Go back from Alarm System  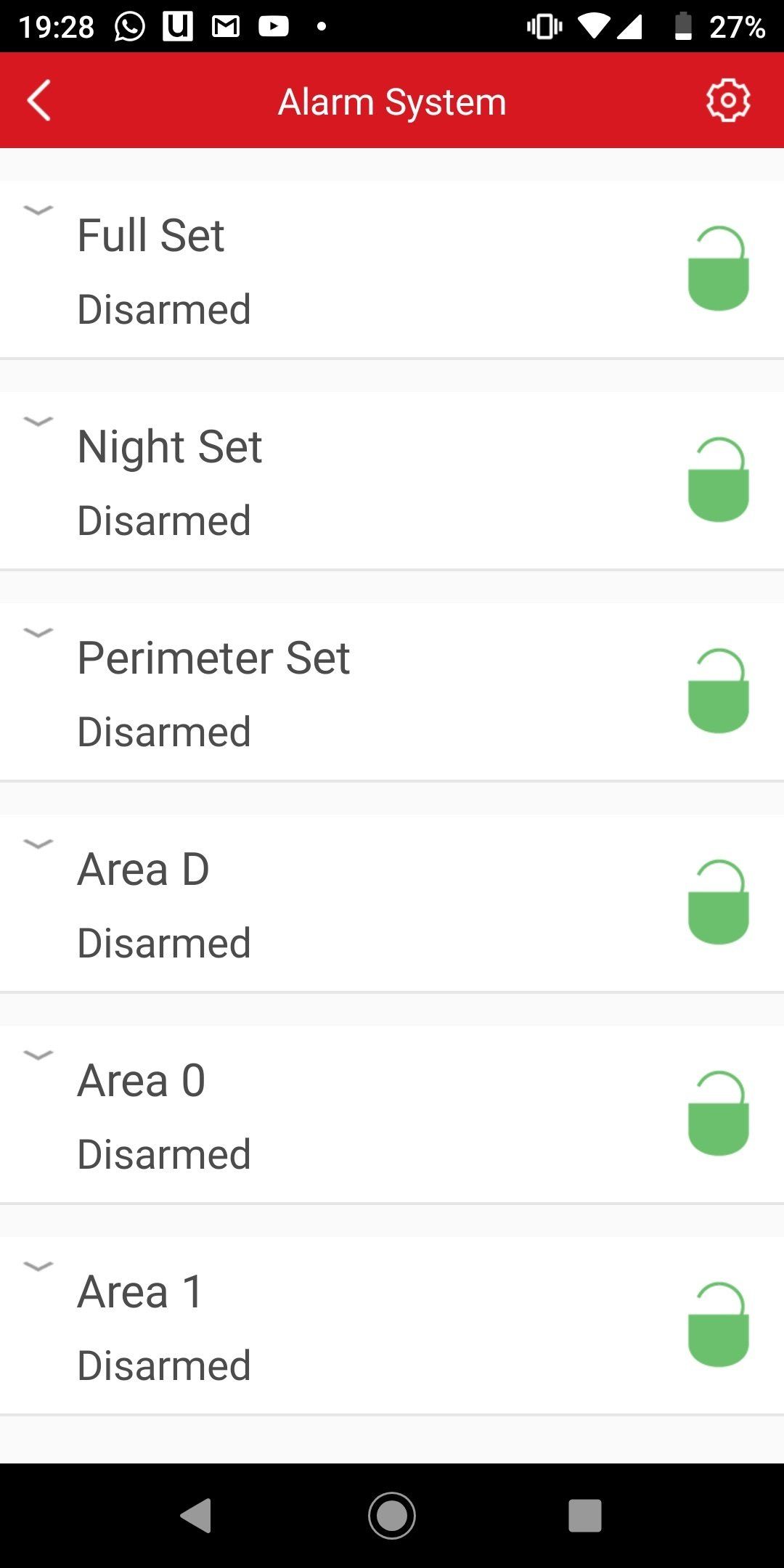pyautogui.click(x=39, y=100)
